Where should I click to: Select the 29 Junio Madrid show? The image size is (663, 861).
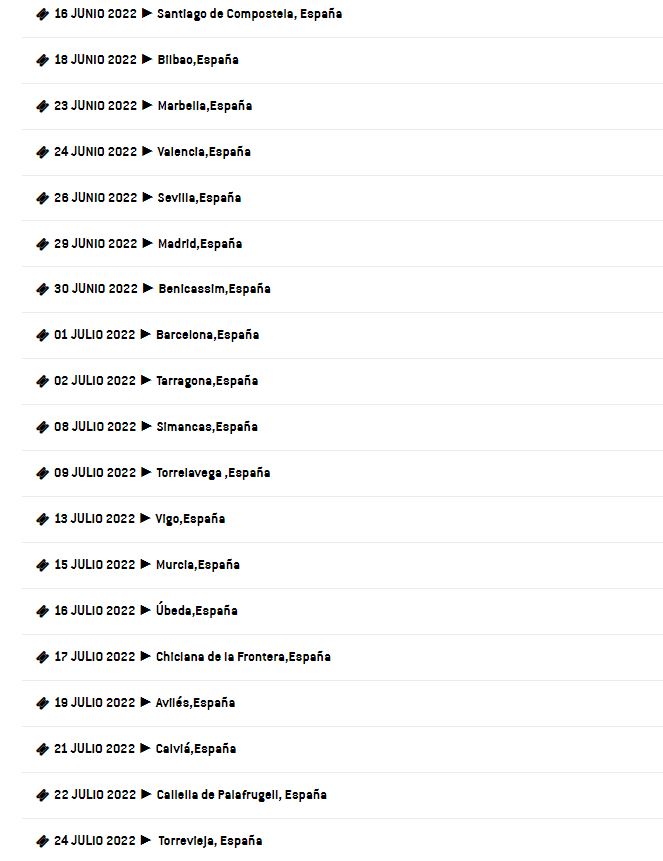pyautogui.click(x=140, y=244)
